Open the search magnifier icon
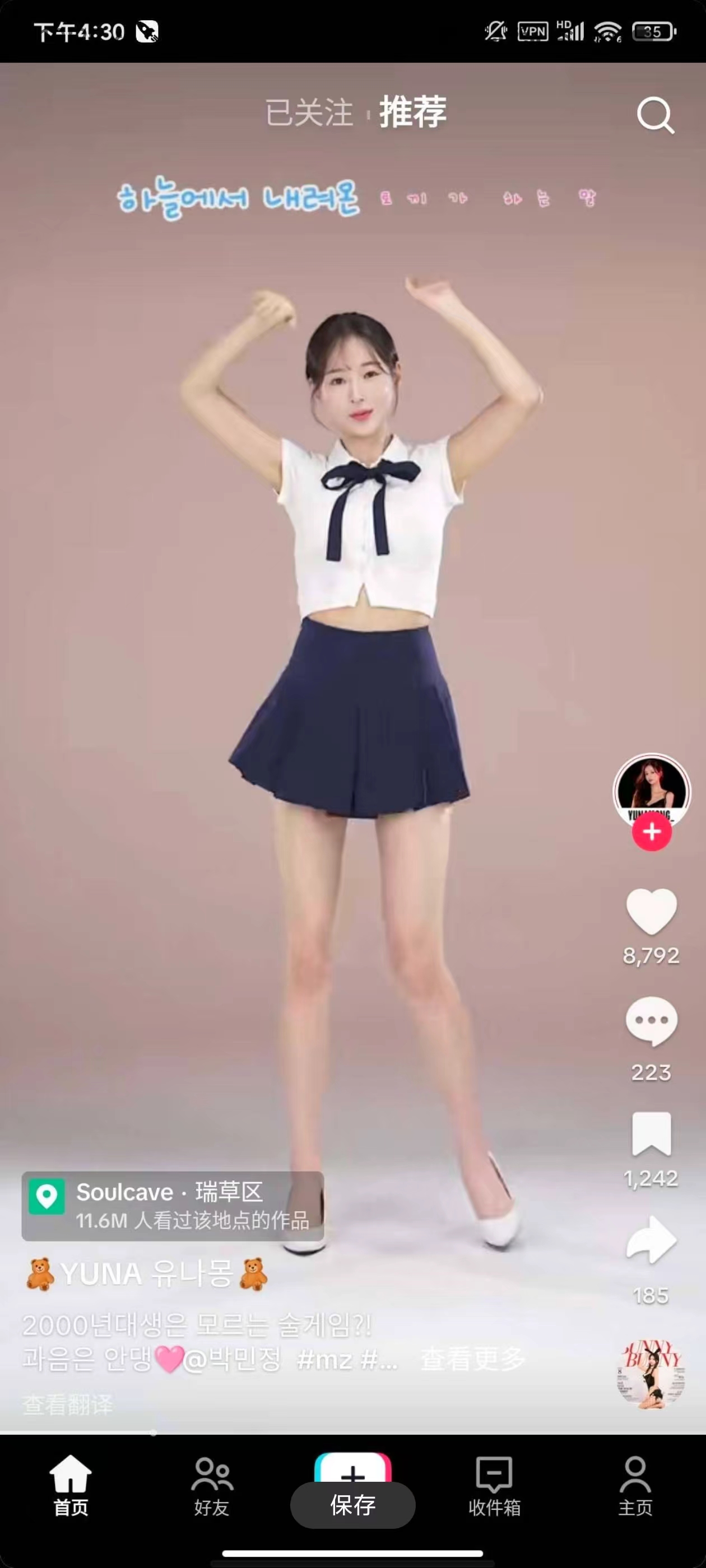The height and width of the screenshot is (1568, 706). [x=655, y=115]
